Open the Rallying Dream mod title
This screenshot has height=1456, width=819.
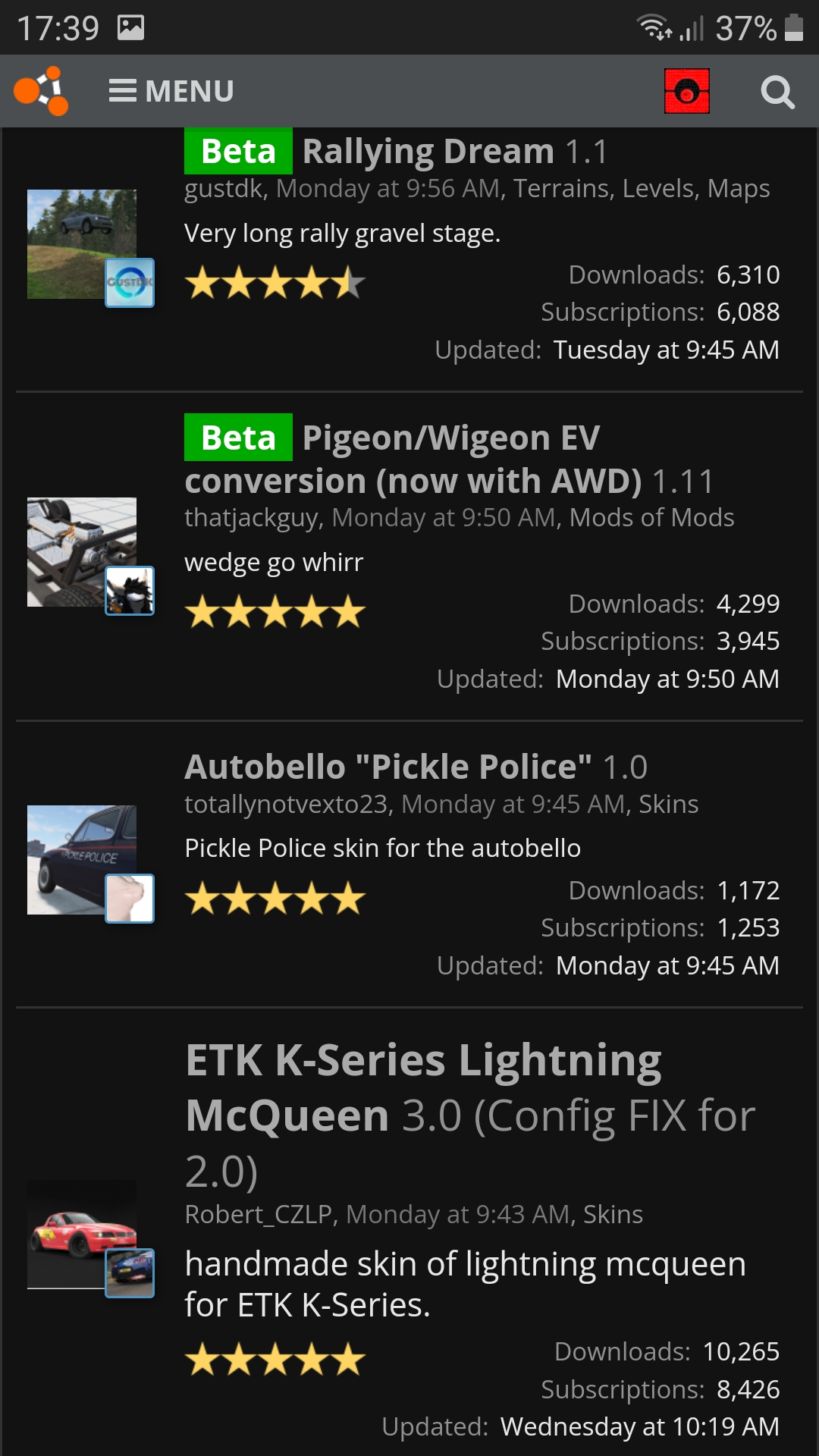tap(428, 152)
